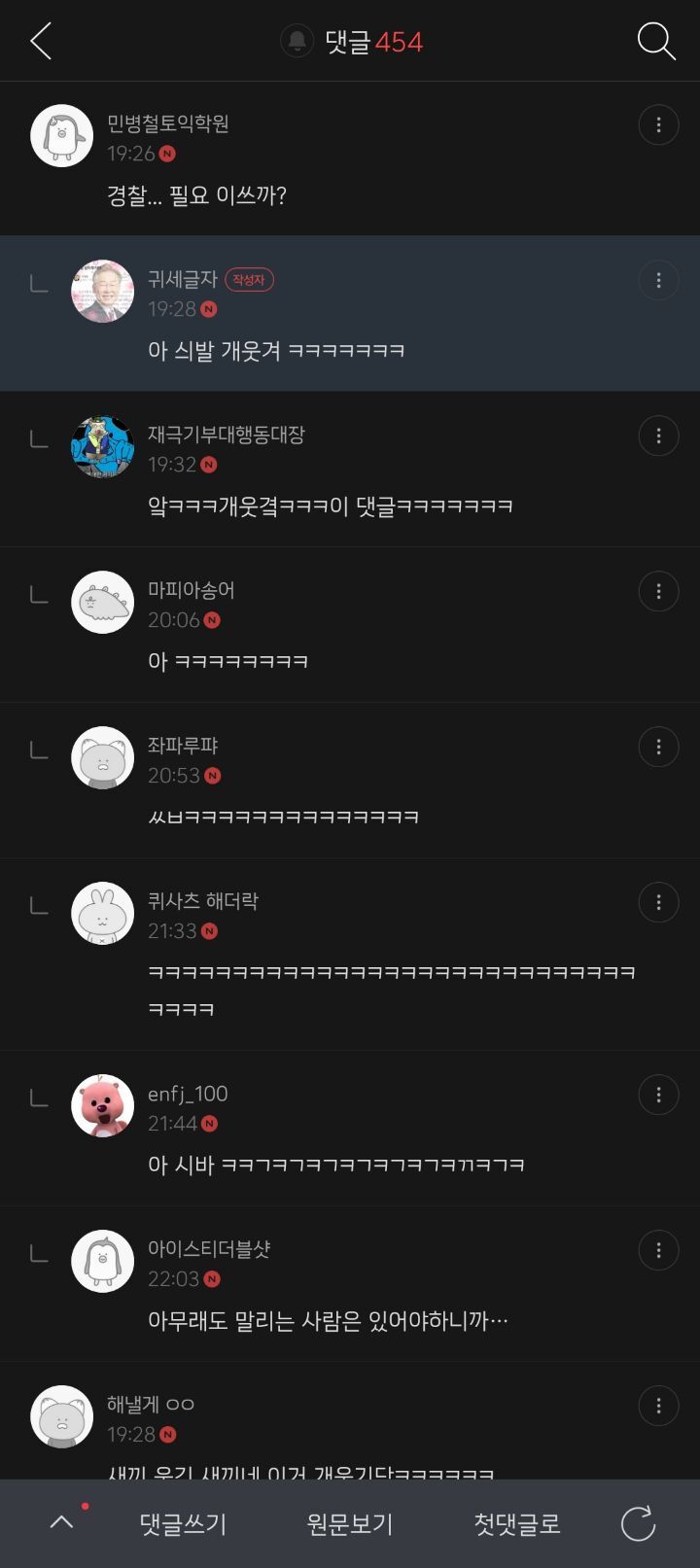Open more options for 귀세글자's reply
The image size is (700, 1568).
[x=658, y=280]
